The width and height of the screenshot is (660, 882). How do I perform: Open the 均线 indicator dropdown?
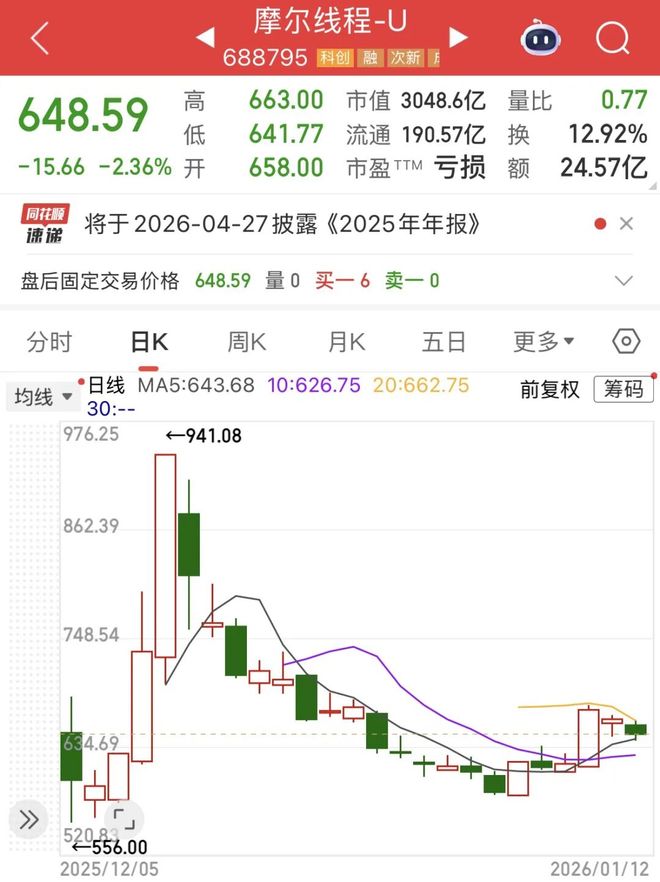pos(42,397)
